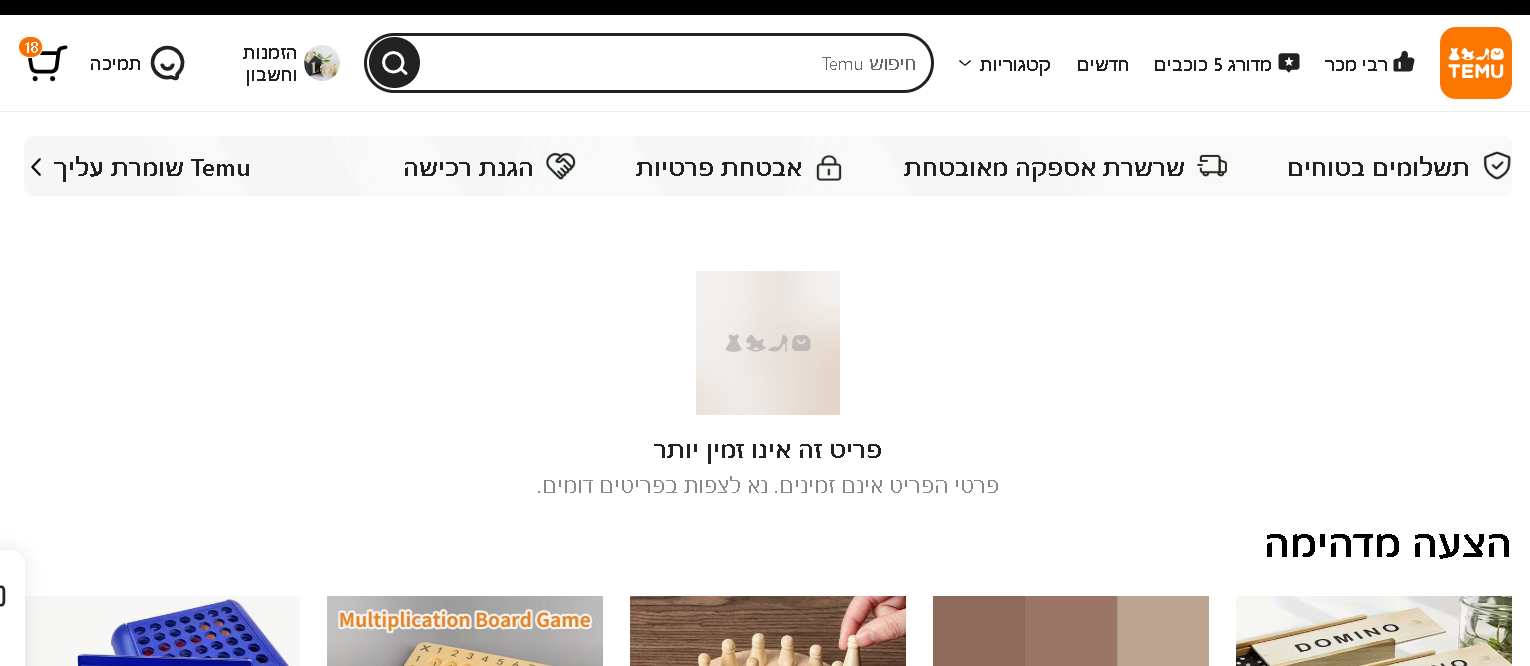Viewport: 1530px width, 666px height.
Task: Open Multiplication Board Game product
Action: tap(465, 632)
